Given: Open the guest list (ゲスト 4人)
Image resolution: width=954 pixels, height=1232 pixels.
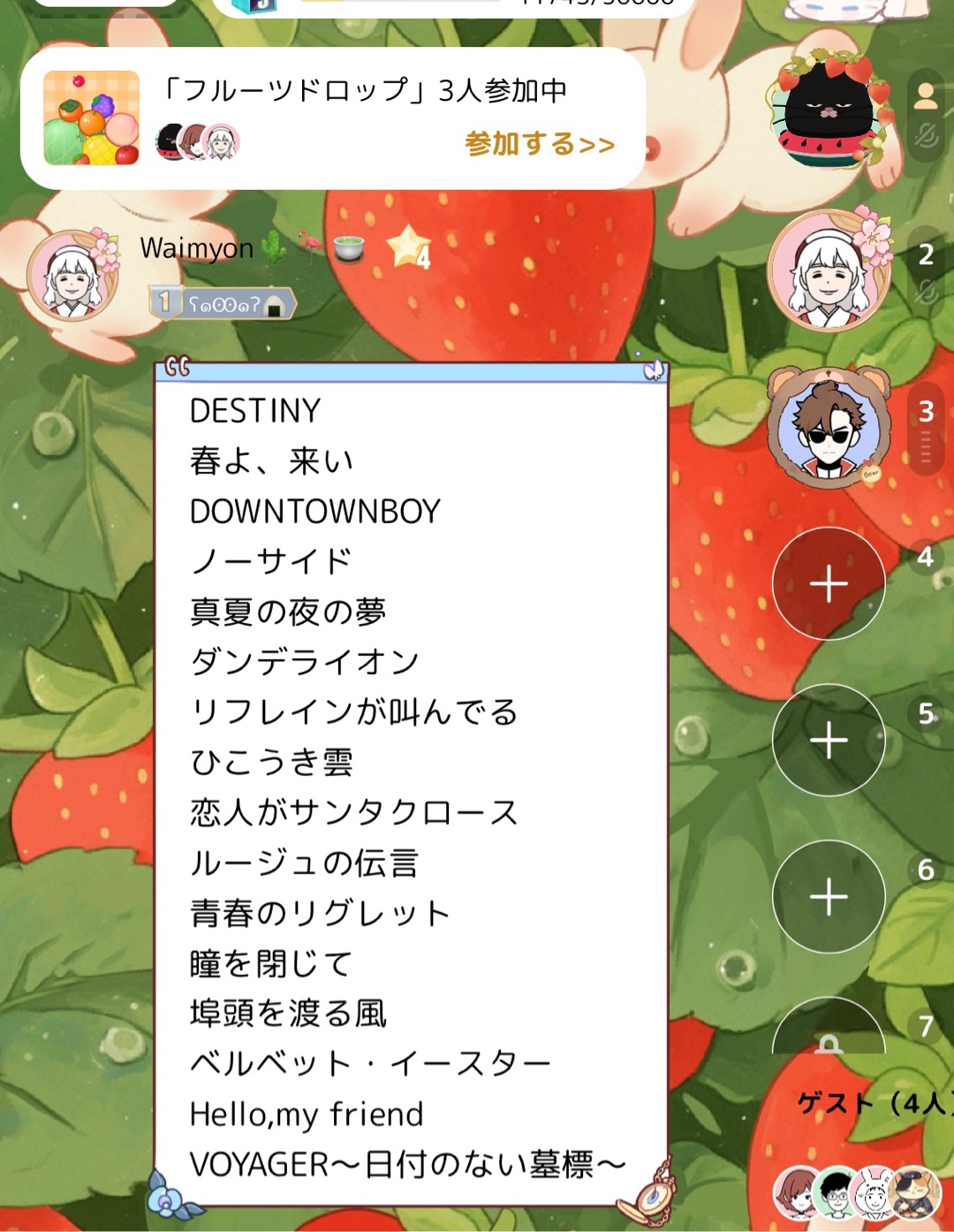Looking at the screenshot, I should point(870,1103).
